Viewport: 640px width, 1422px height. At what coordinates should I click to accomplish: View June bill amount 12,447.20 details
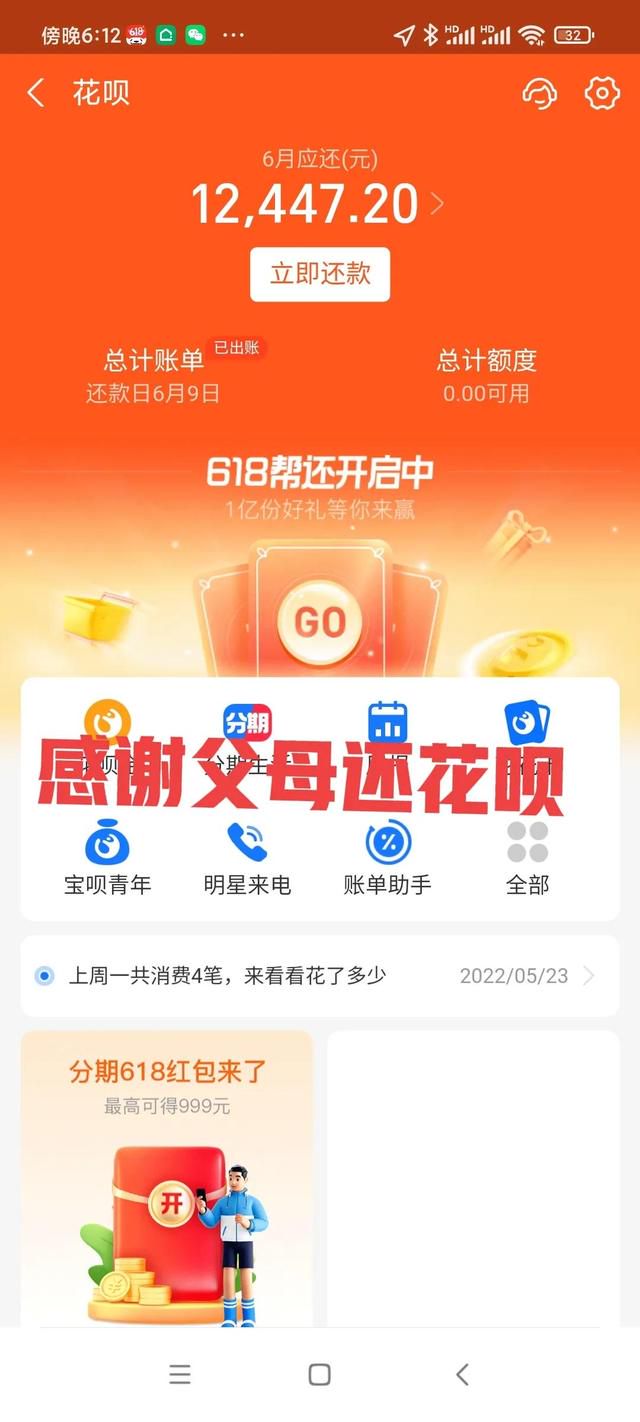pyautogui.click(x=318, y=204)
